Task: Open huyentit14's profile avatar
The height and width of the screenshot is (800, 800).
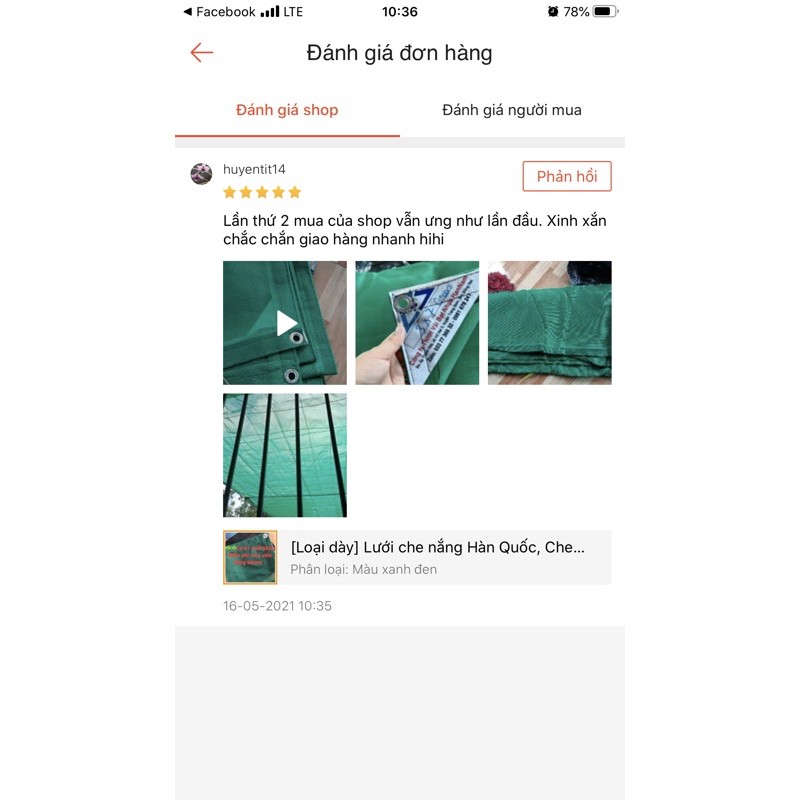Action: 201,174
